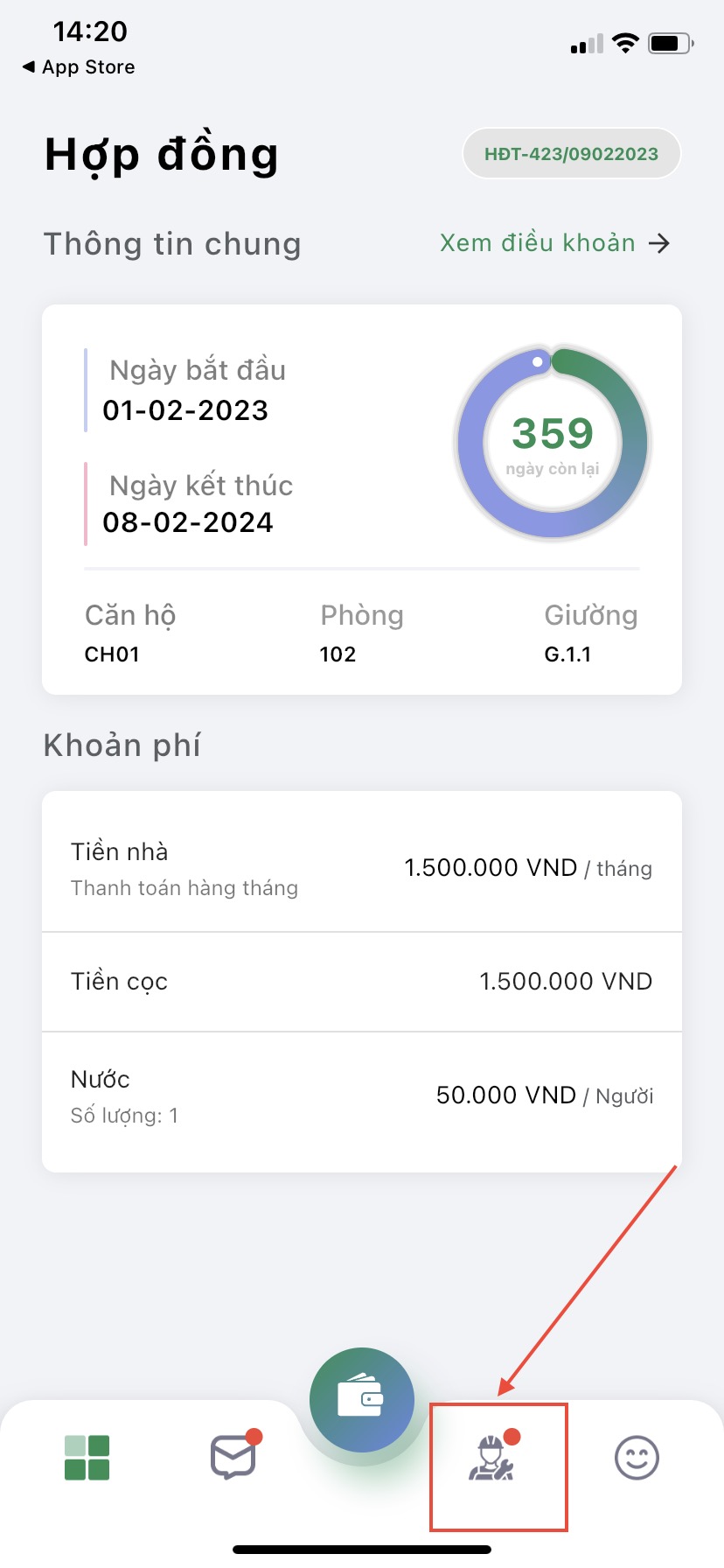Screen dimensions: 724x1568
Task: Return to App Store via back link
Action: (x=79, y=67)
